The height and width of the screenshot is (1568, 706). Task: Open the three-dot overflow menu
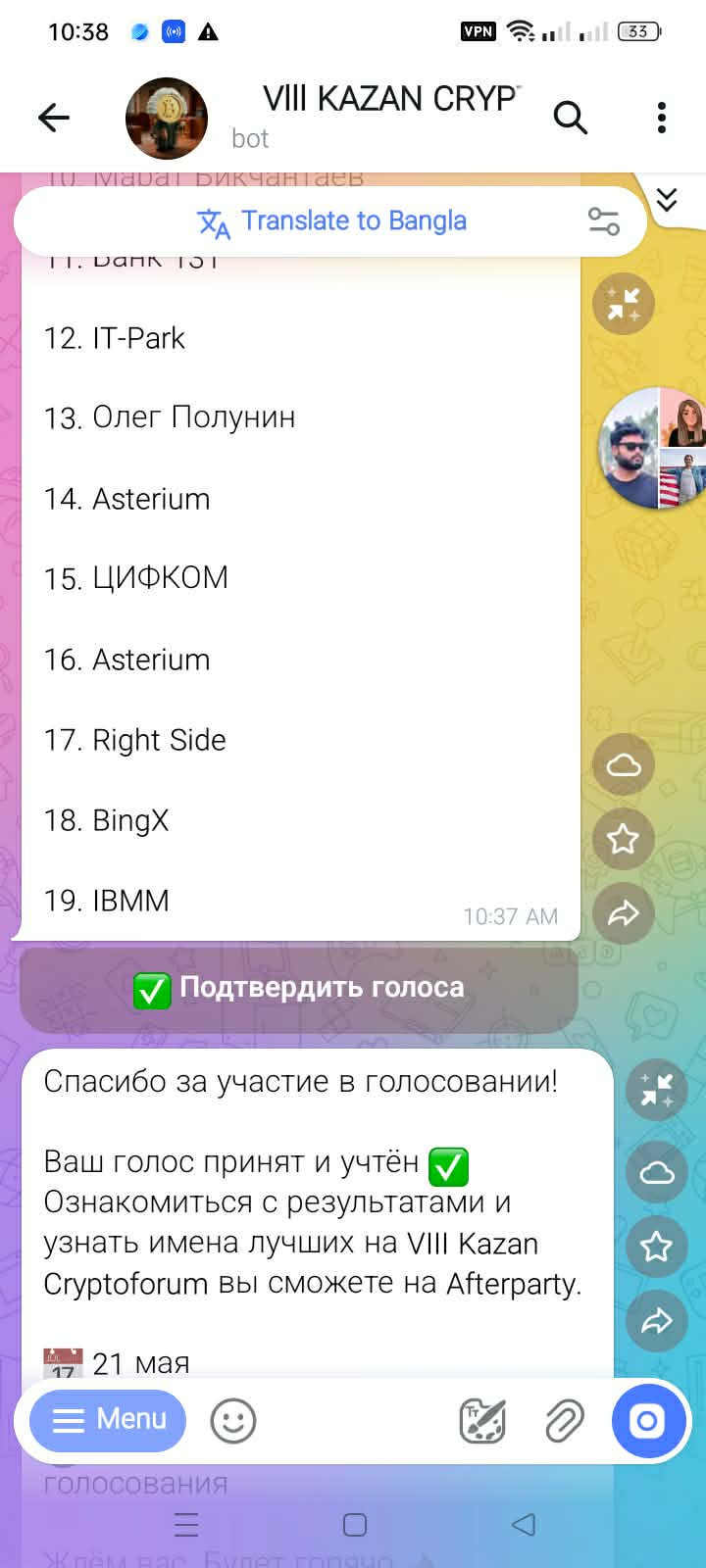tap(662, 118)
